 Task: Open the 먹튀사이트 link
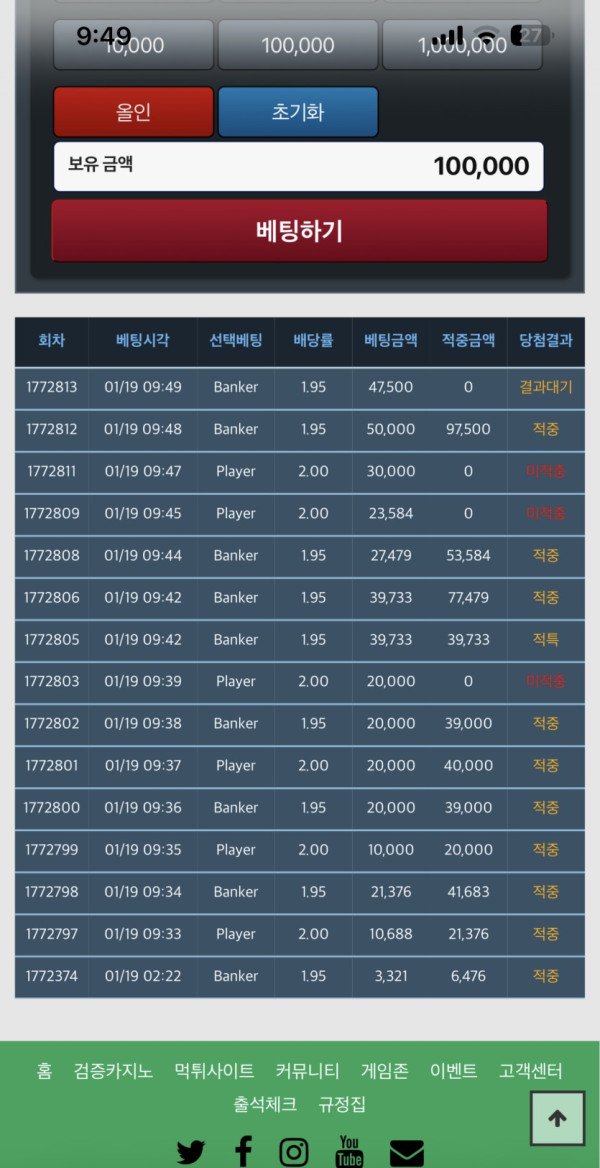click(x=214, y=1071)
